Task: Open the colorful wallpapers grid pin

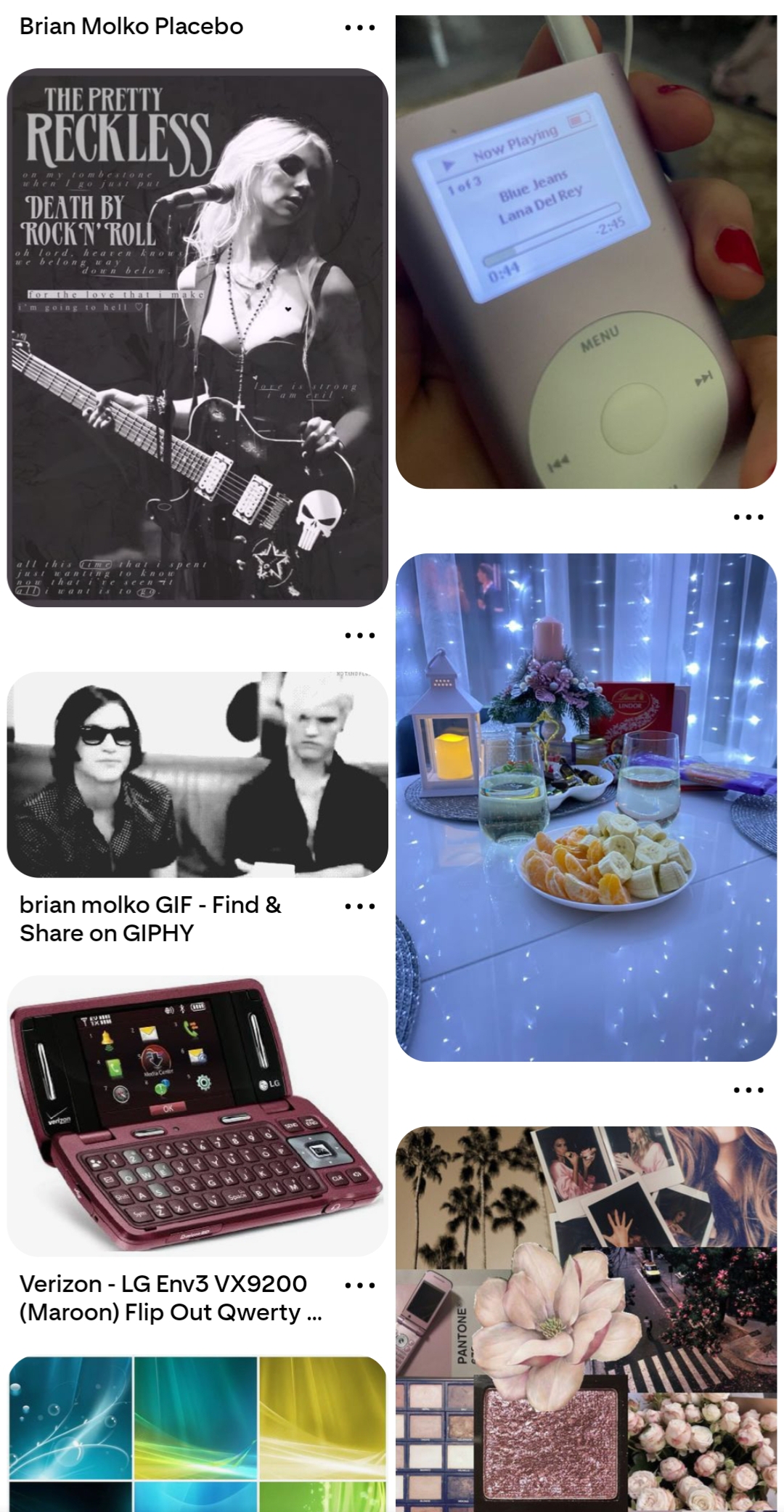Action: pos(197,1433)
